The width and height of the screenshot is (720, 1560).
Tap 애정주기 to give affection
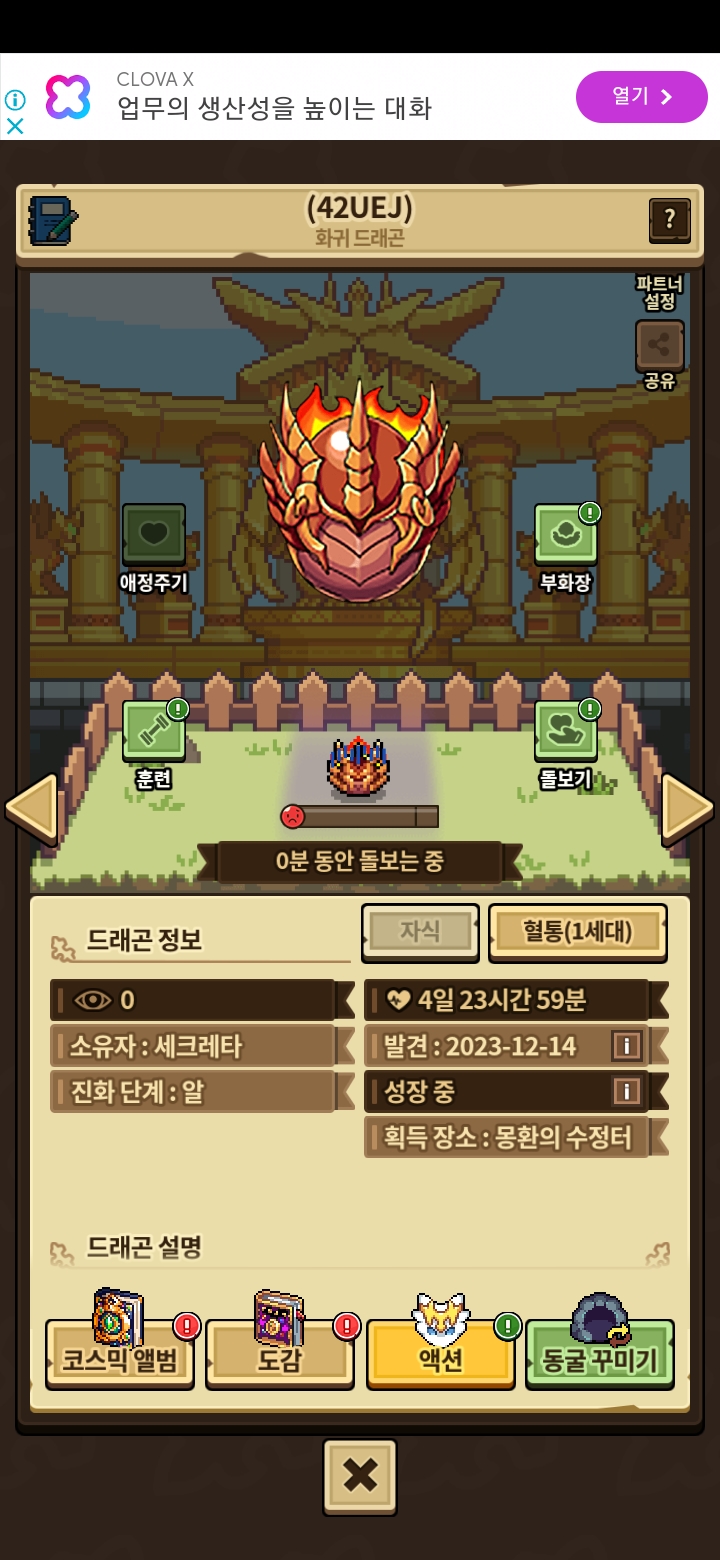(x=154, y=536)
